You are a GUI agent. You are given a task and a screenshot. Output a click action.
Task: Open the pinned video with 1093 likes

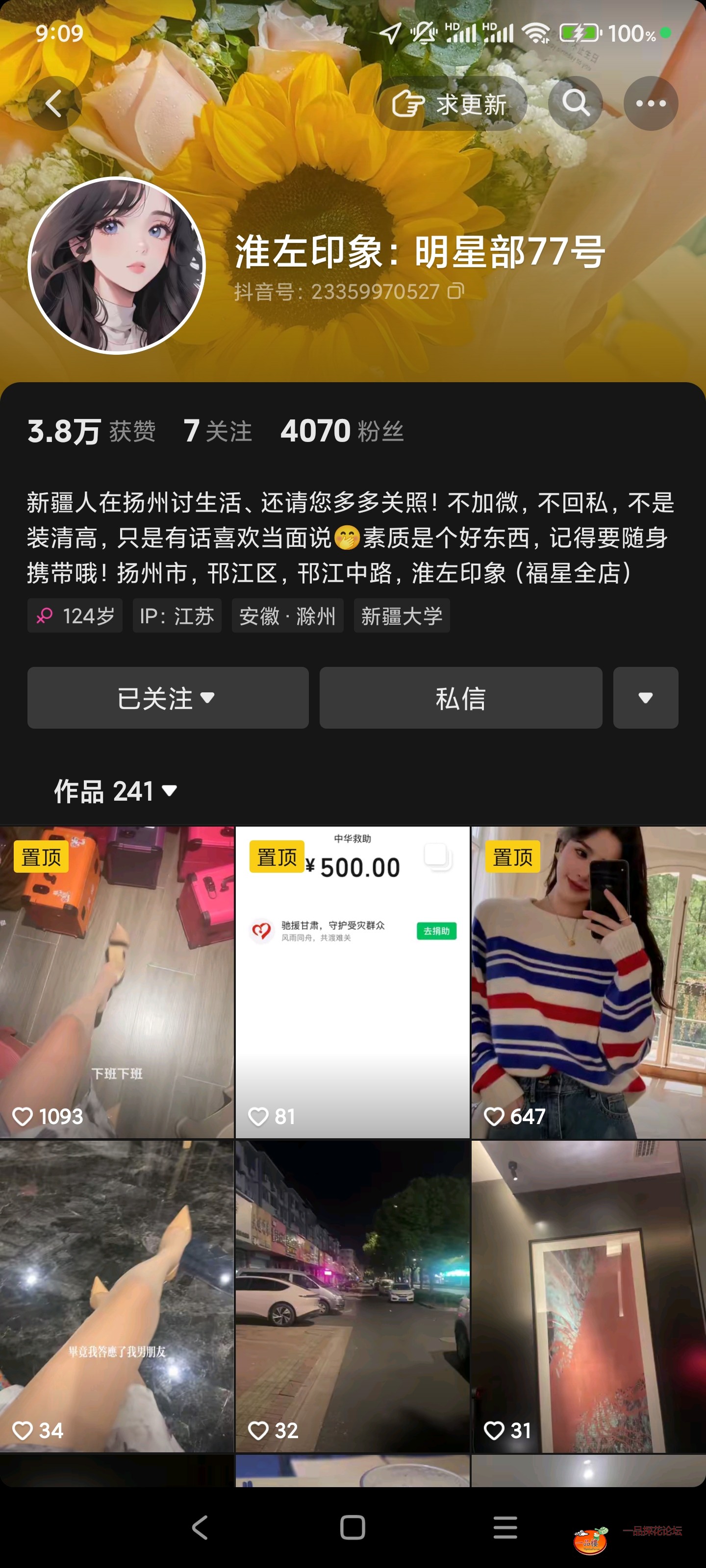117,981
